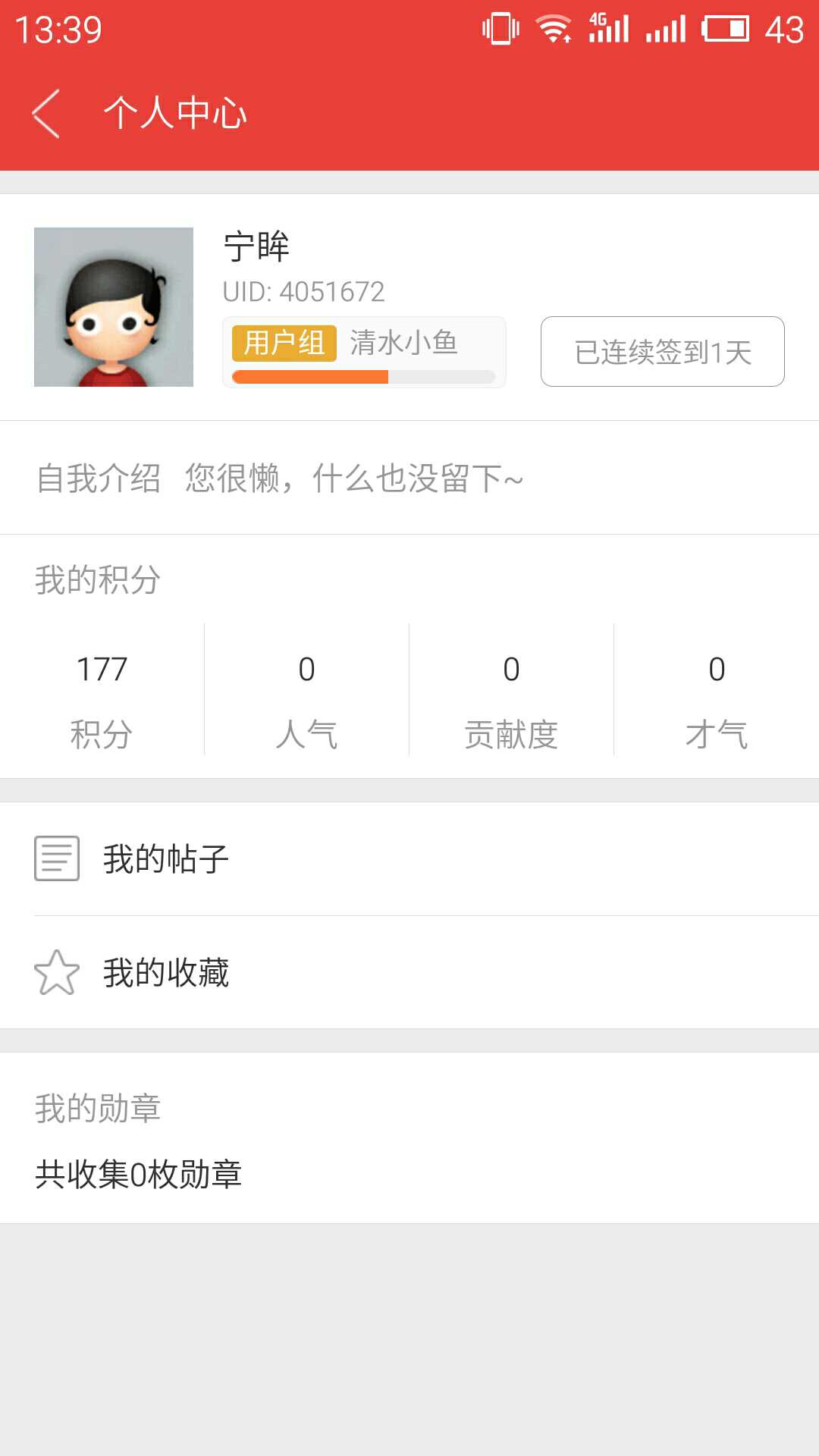The image size is (819, 1456).
Task: Tap the profile avatar picture
Action: pyautogui.click(x=114, y=307)
